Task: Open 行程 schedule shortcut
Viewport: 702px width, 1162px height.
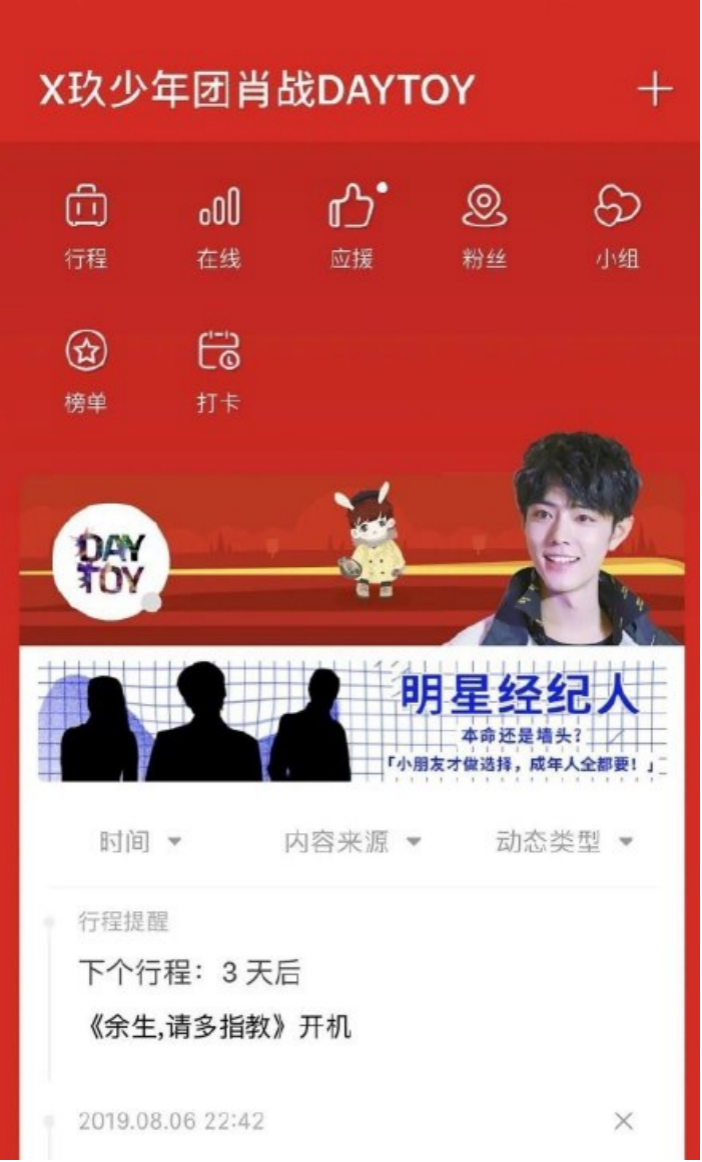Action: (x=87, y=225)
